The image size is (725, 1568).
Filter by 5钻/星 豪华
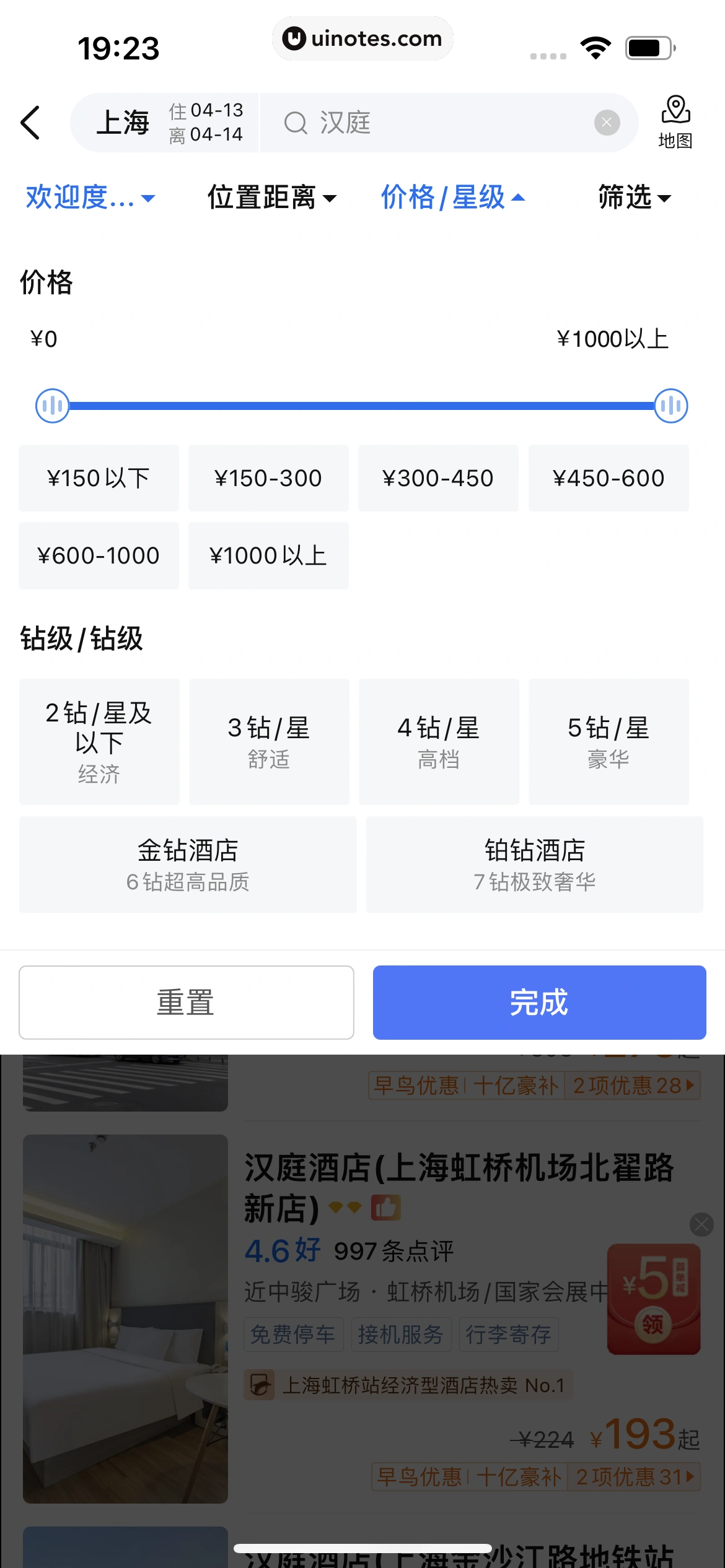coord(609,742)
